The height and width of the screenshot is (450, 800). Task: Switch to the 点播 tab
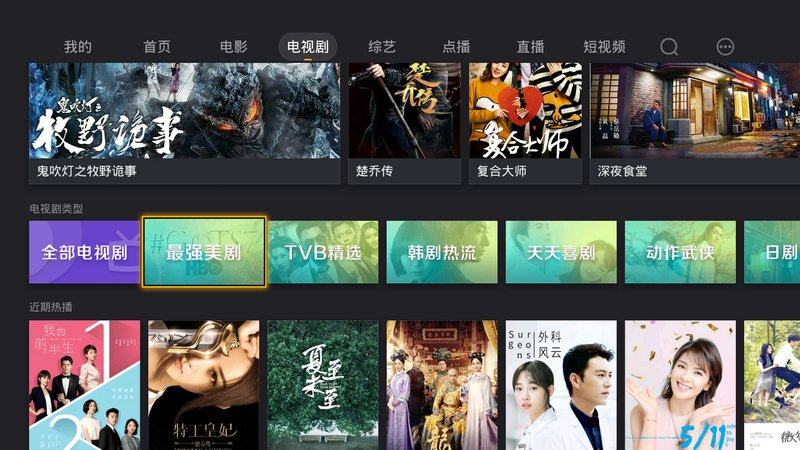coord(456,47)
